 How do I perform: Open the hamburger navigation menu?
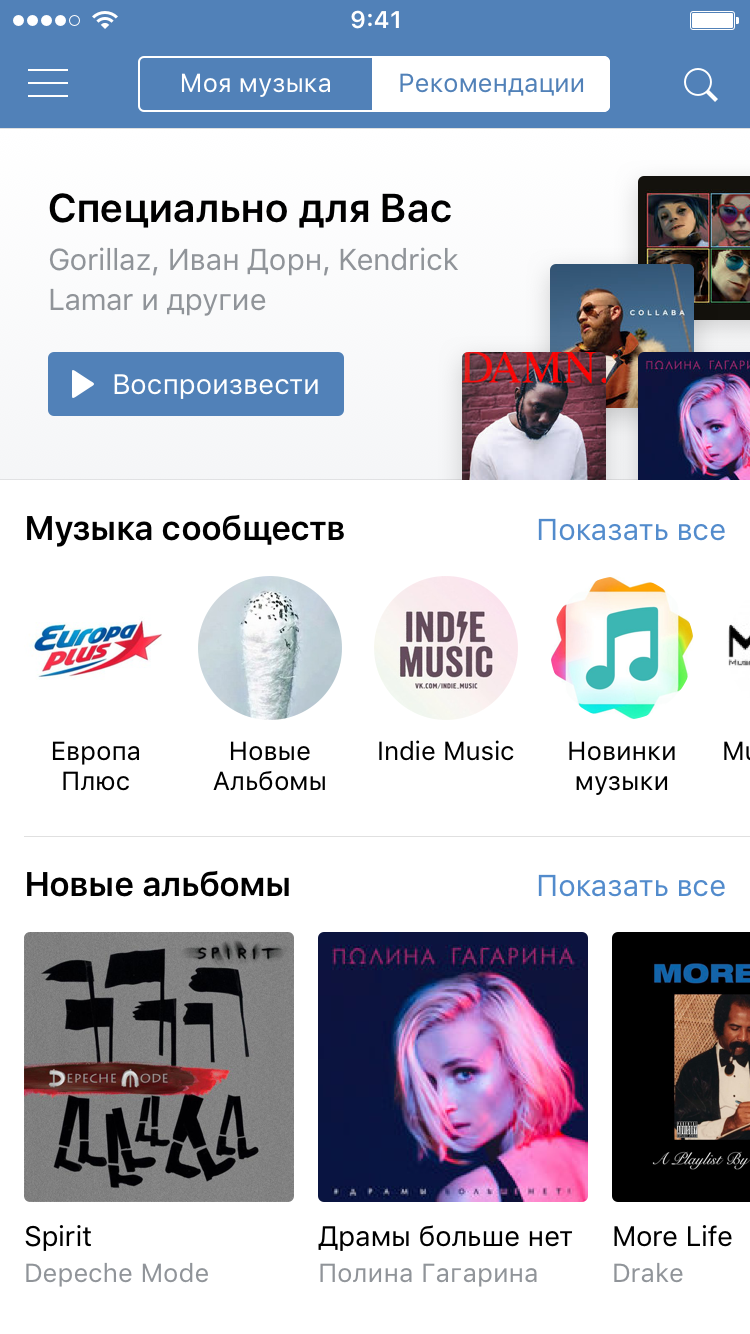pyautogui.click(x=47, y=84)
